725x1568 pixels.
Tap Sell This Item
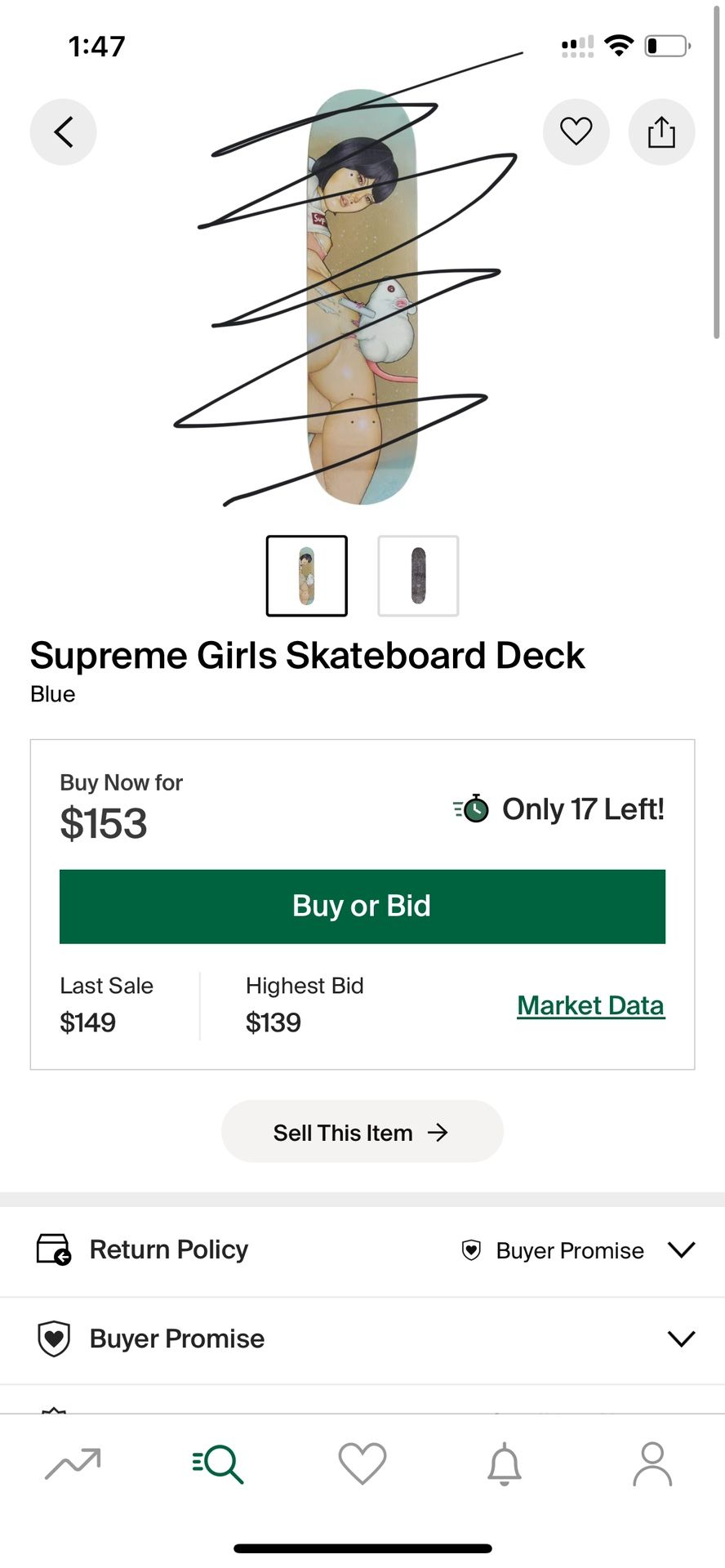point(362,1132)
